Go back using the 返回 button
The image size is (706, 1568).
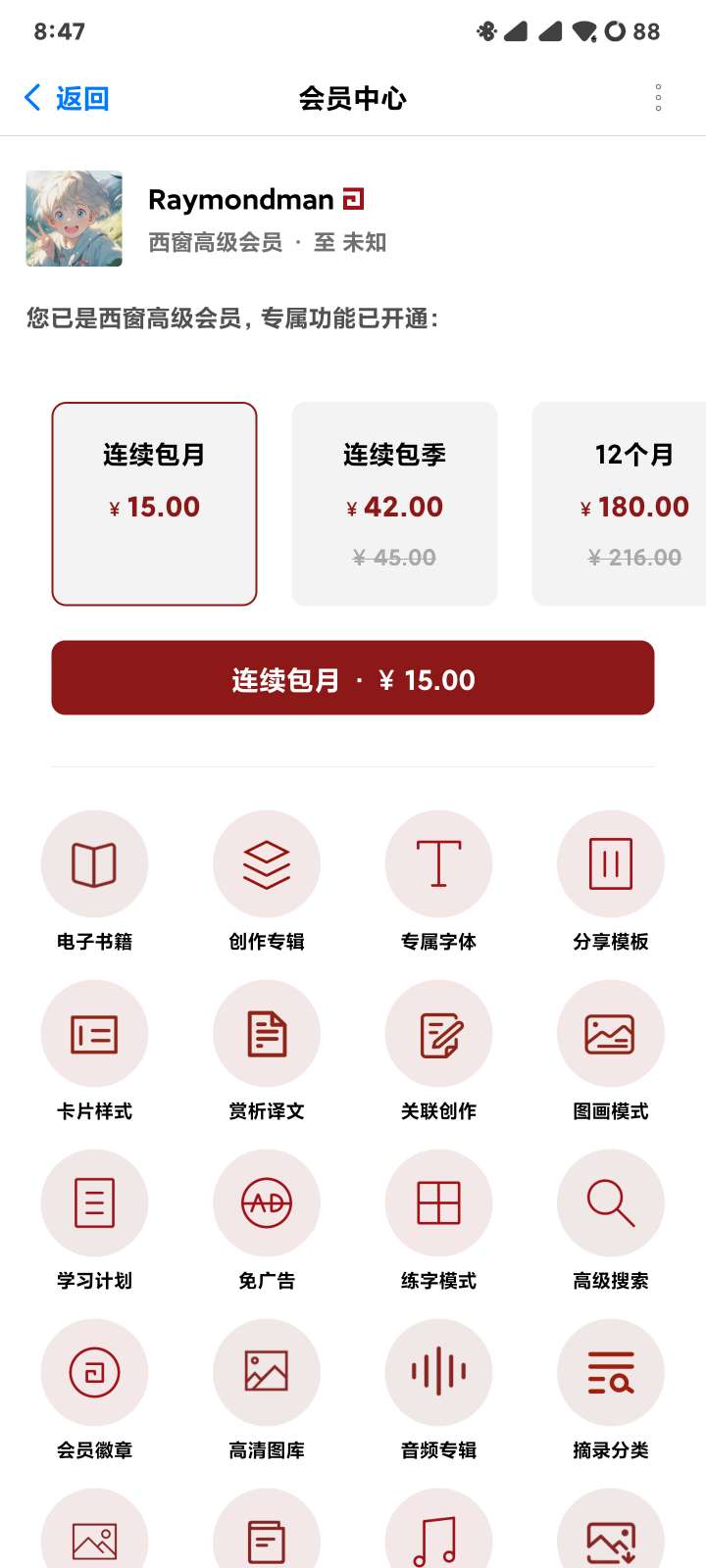coord(67,98)
